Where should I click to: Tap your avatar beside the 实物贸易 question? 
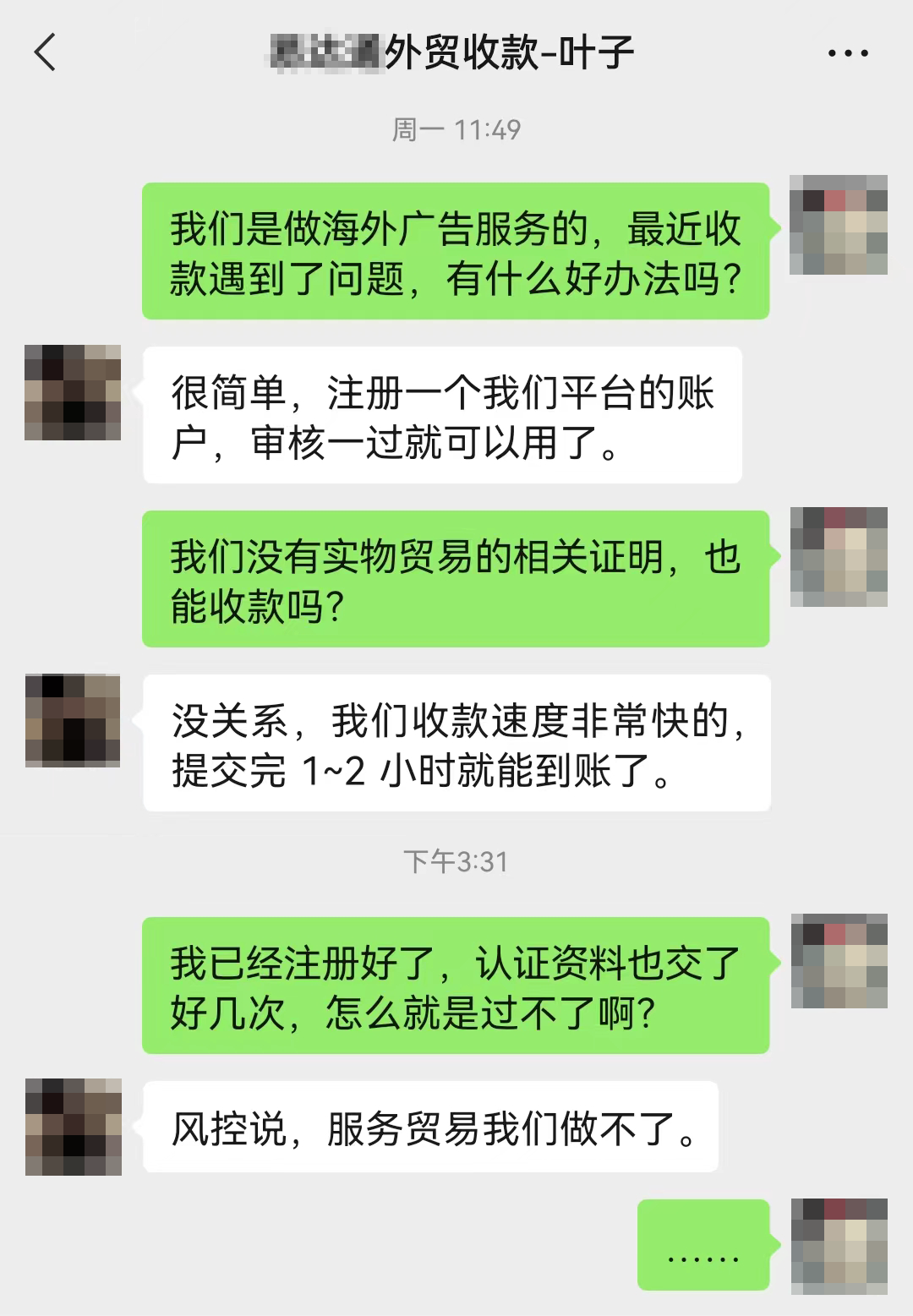pos(839,558)
